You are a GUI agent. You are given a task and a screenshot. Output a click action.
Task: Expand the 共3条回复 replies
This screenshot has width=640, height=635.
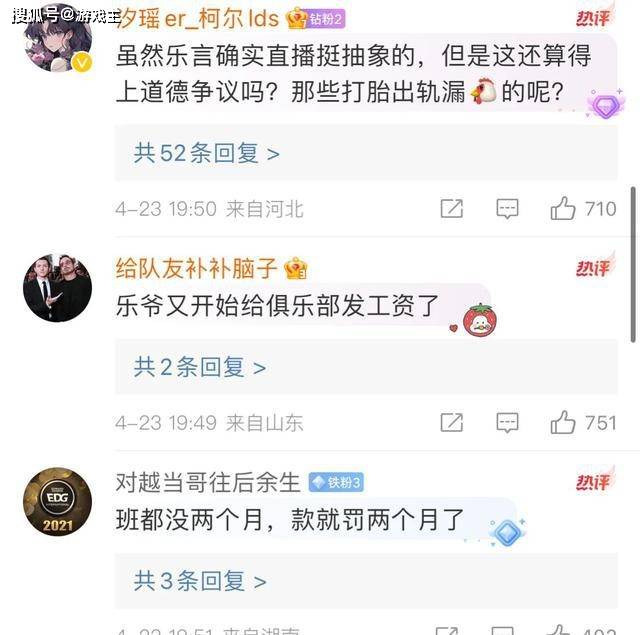[199, 580]
